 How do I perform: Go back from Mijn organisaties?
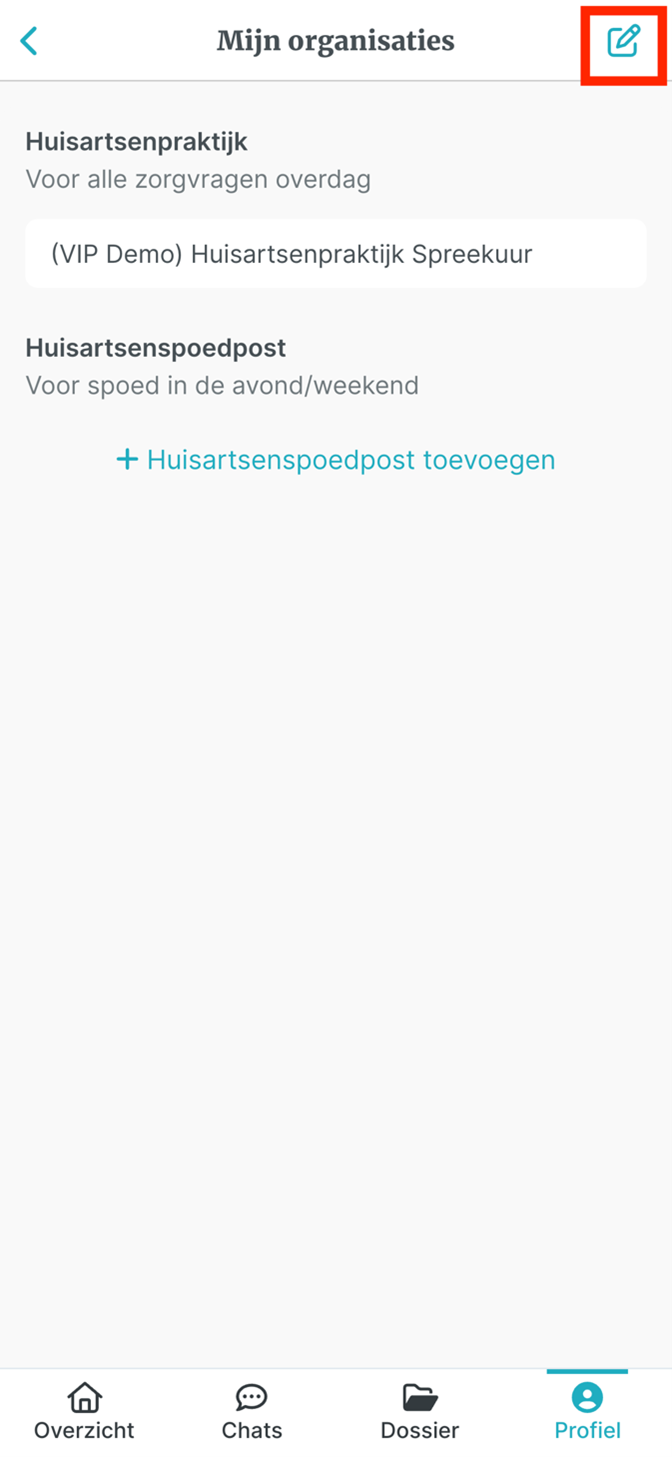[29, 41]
